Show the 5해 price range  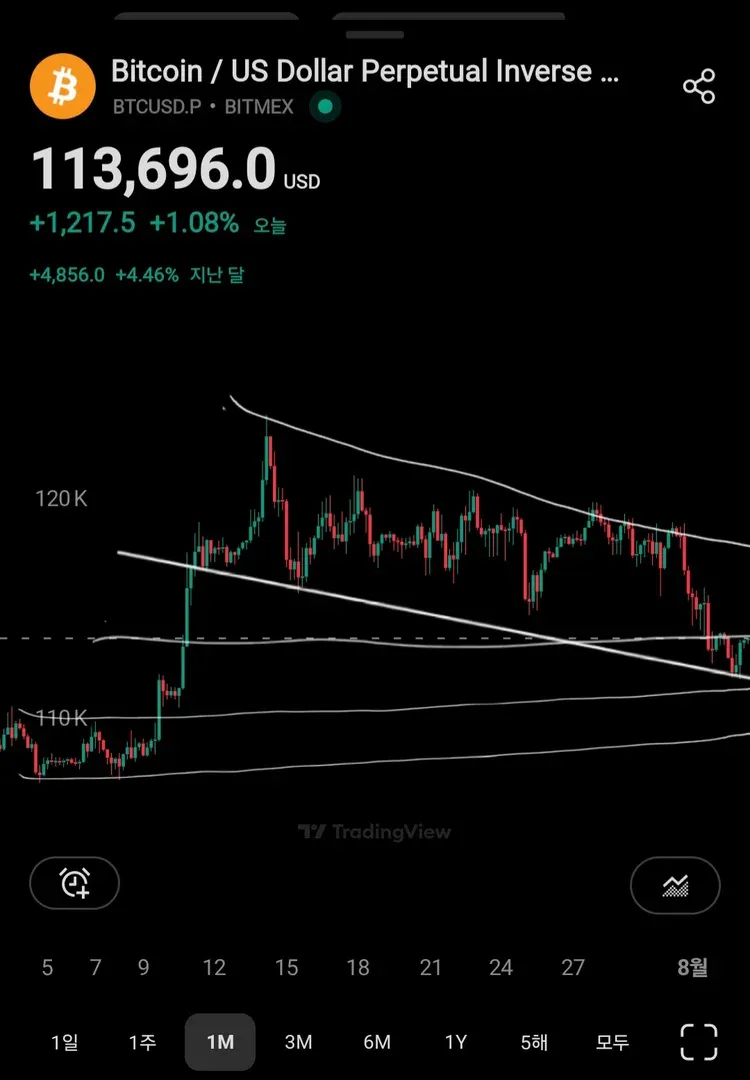coord(534,1042)
